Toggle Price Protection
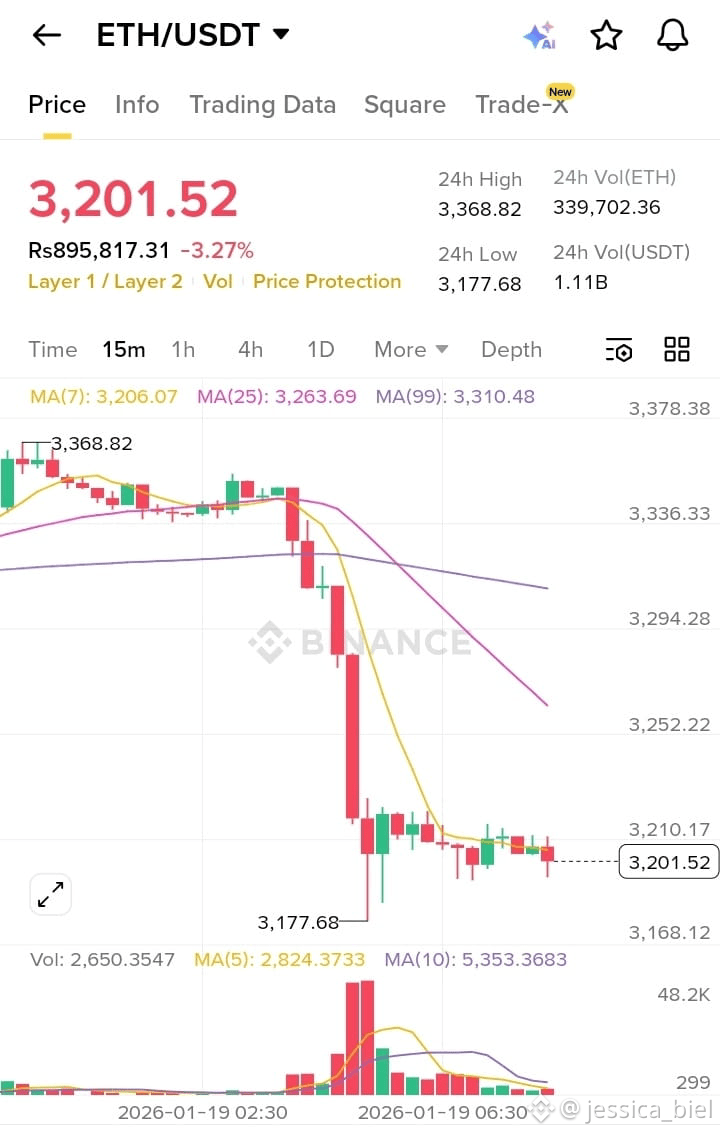This screenshot has height=1134, width=720. [327, 281]
